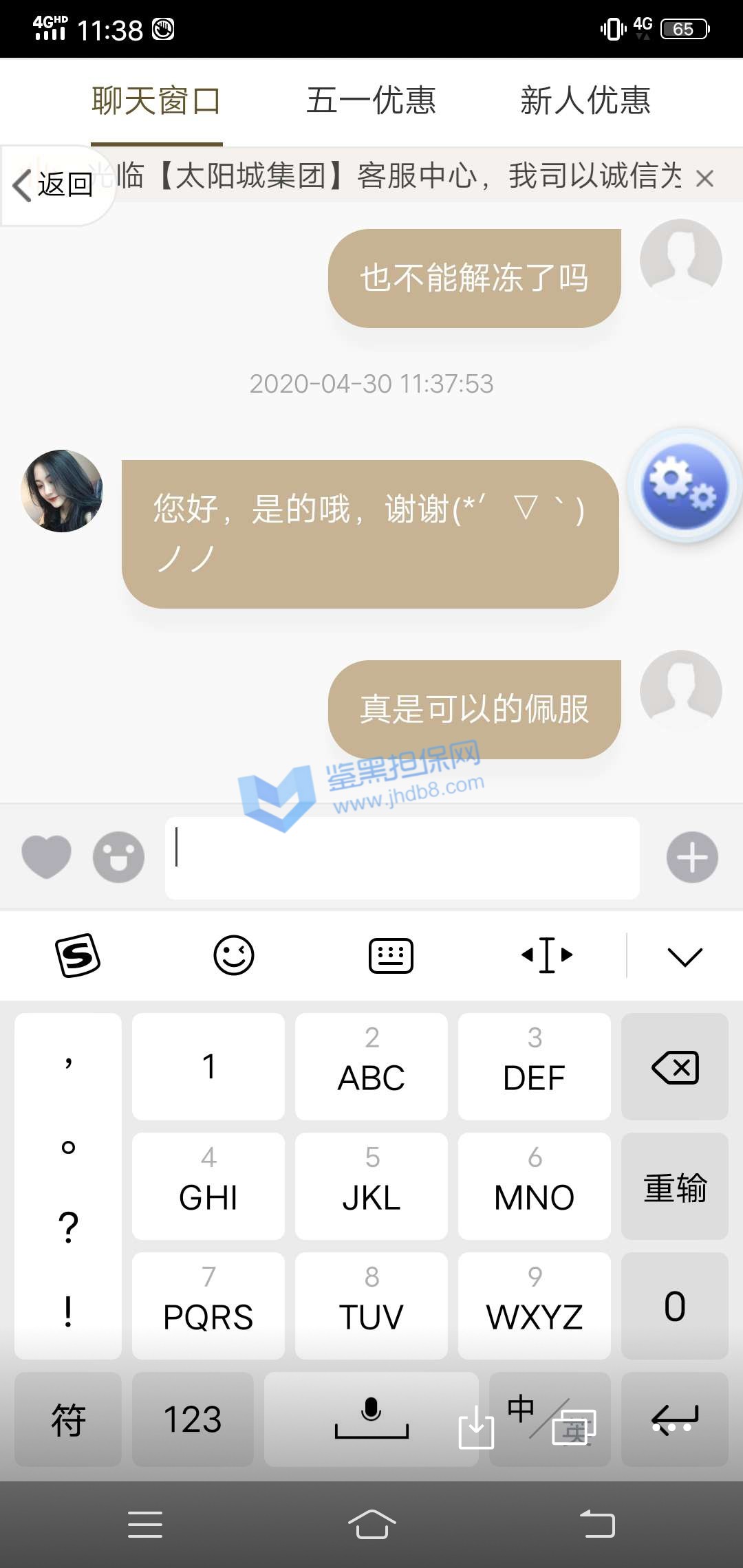Open the emoji face picker in chat
Viewport: 743px width, 1568px height.
118,857
